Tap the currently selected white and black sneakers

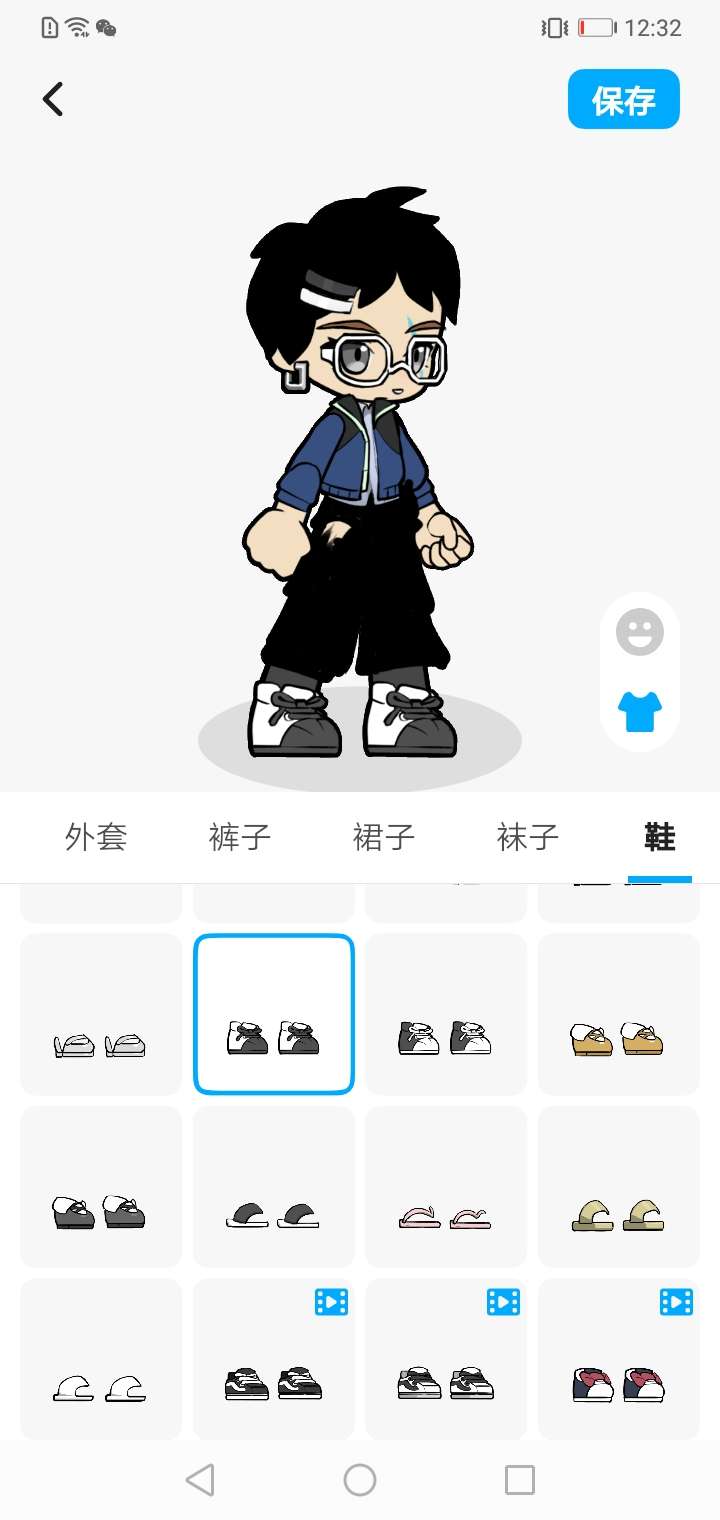pyautogui.click(x=273, y=1014)
